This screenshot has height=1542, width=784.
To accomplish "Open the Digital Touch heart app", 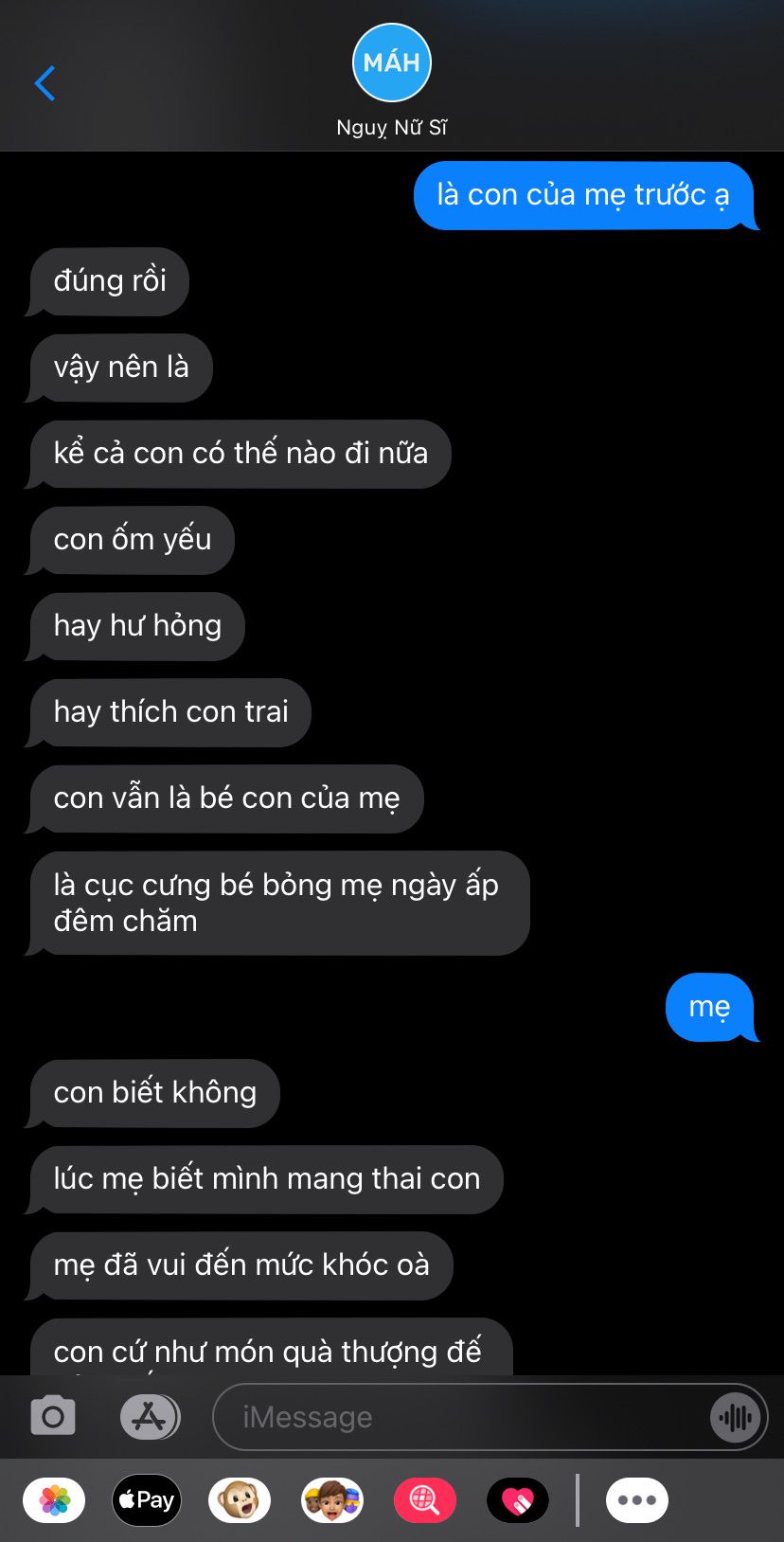I will pos(518,1500).
